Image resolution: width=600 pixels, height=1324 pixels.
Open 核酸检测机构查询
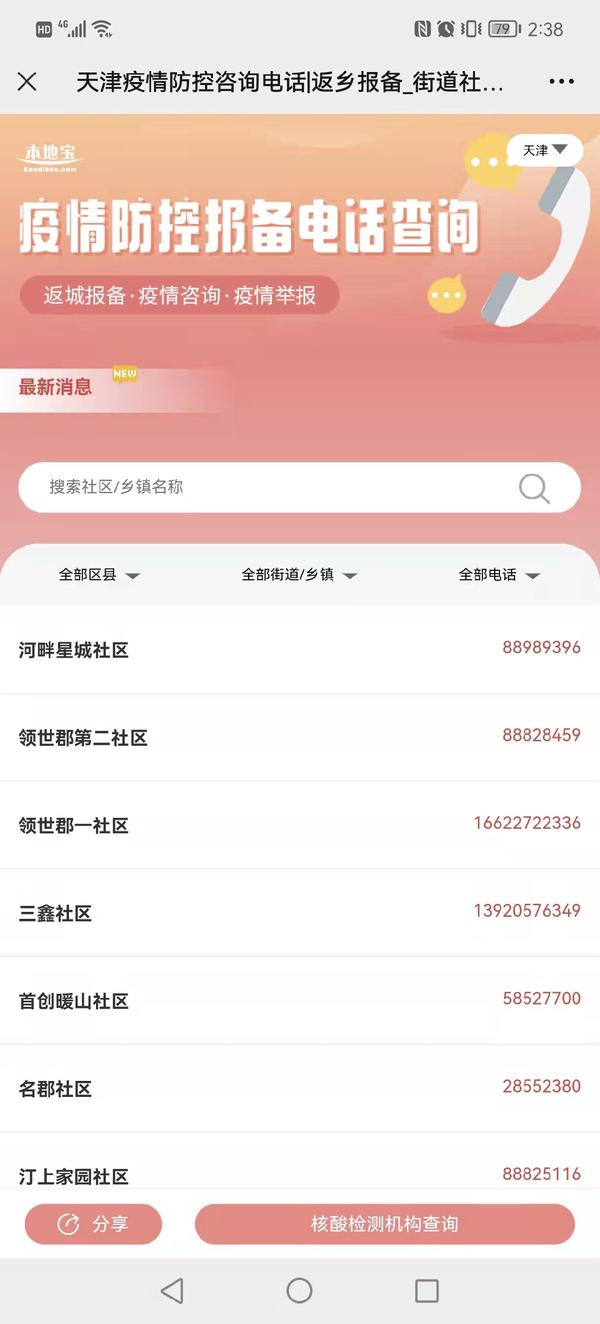coord(384,1224)
